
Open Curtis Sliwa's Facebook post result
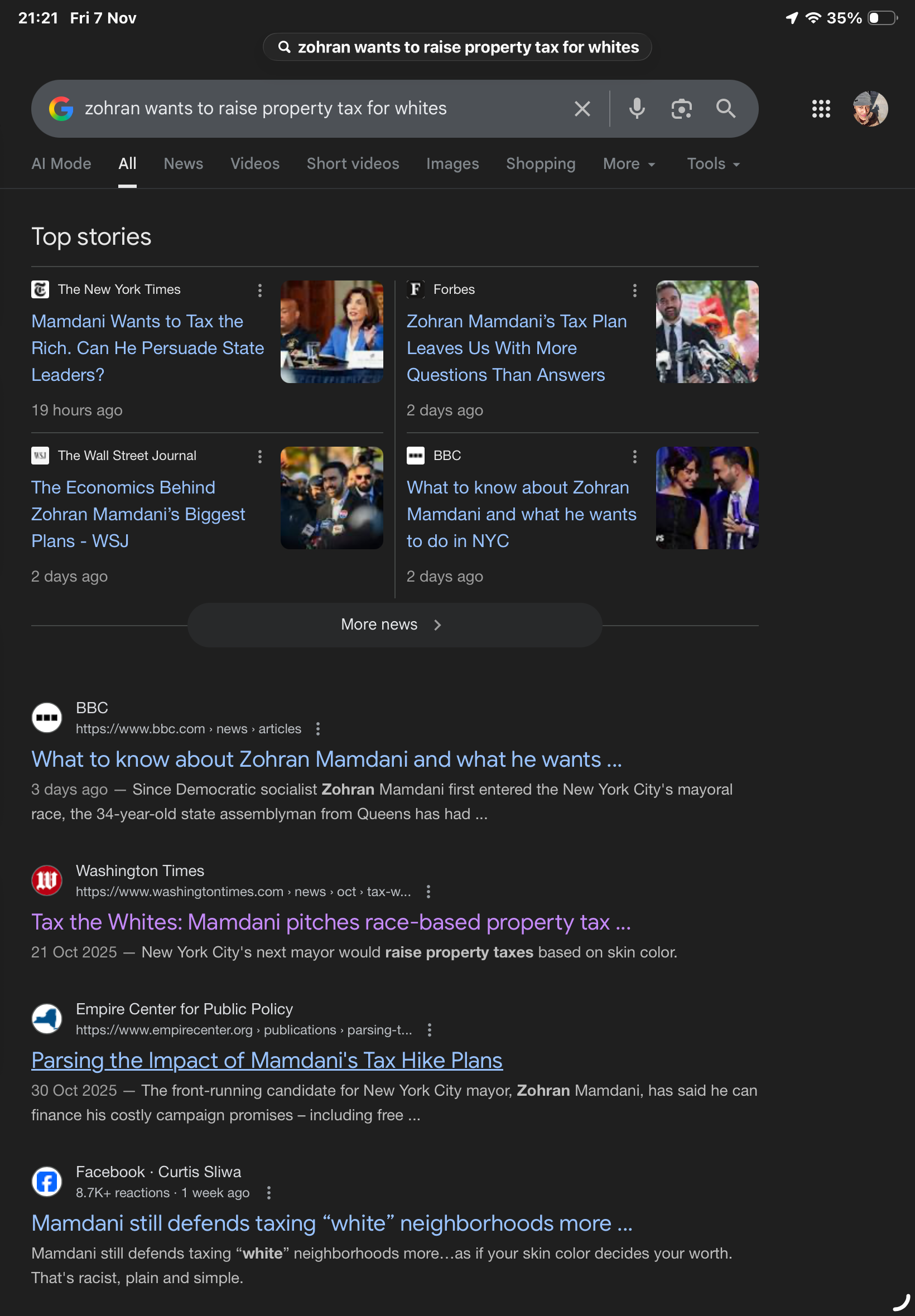[x=331, y=1223]
